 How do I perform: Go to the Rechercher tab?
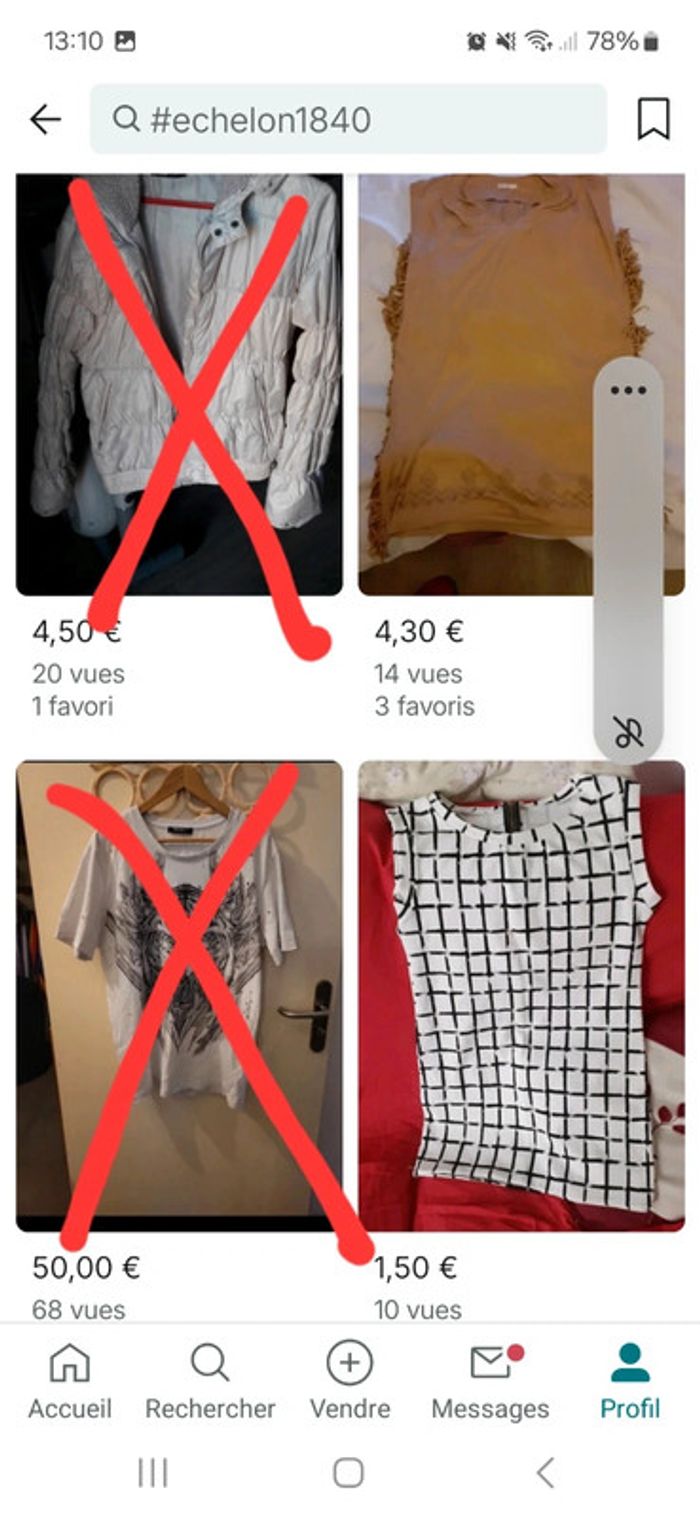click(210, 1381)
